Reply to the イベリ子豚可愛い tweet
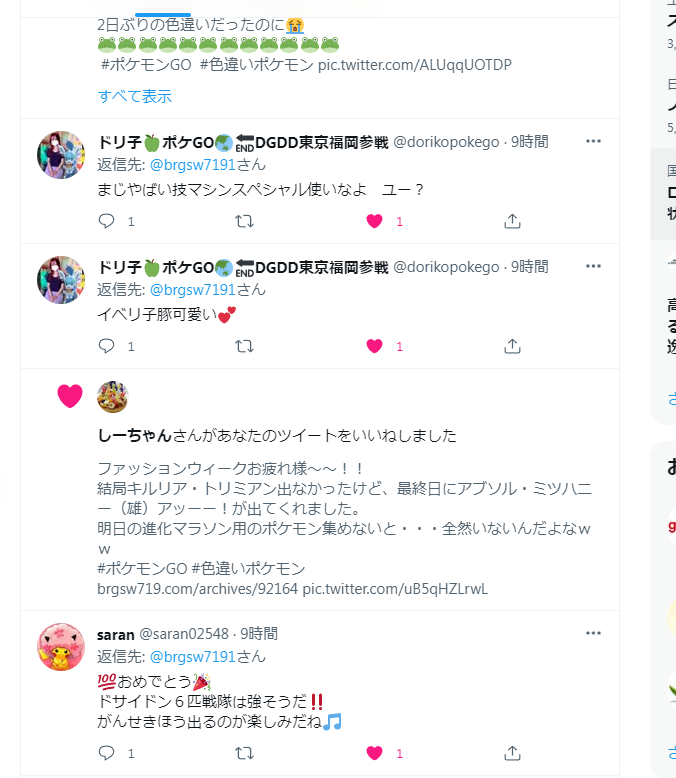The image size is (676, 778). point(108,346)
